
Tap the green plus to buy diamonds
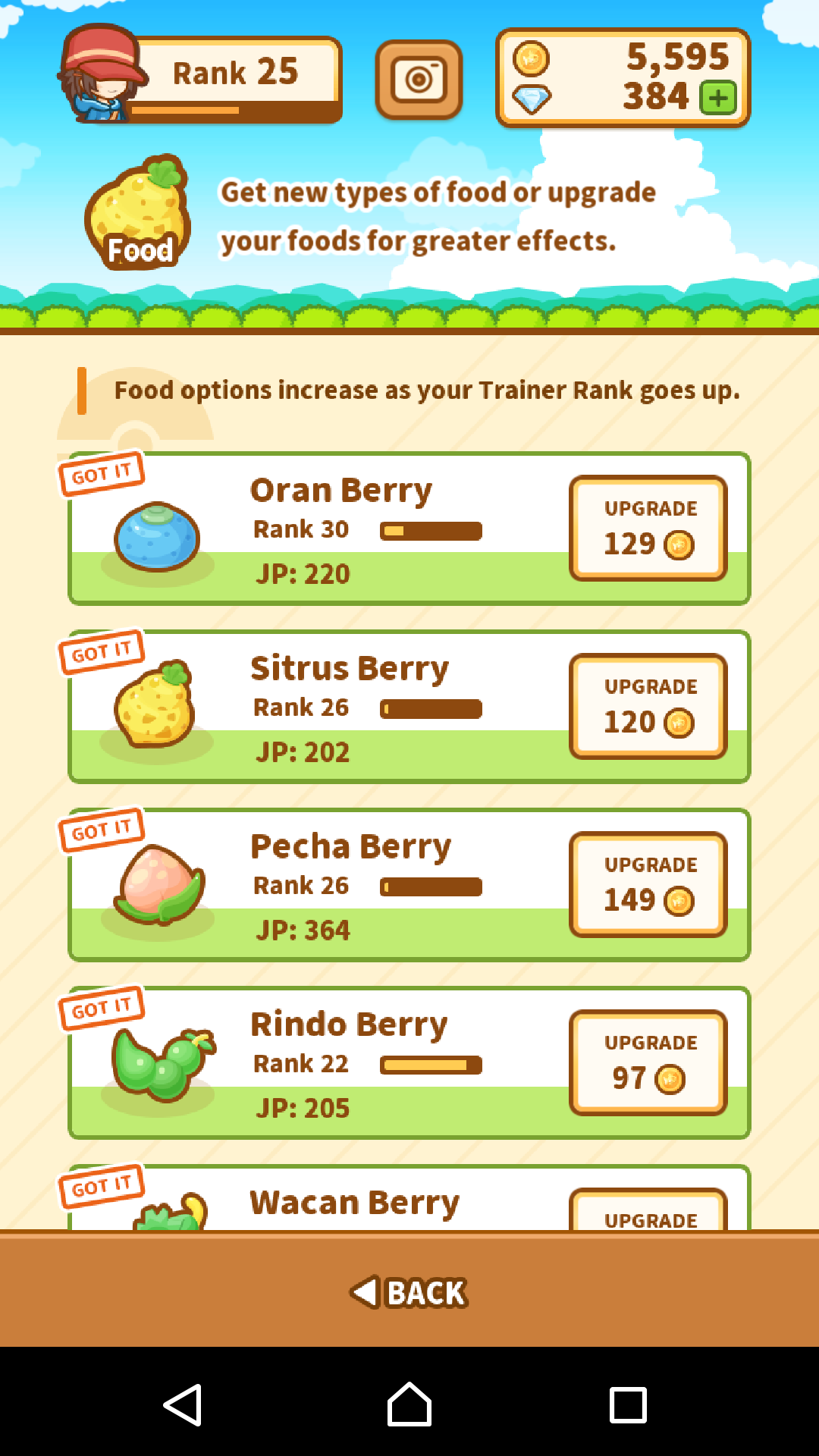(x=717, y=98)
